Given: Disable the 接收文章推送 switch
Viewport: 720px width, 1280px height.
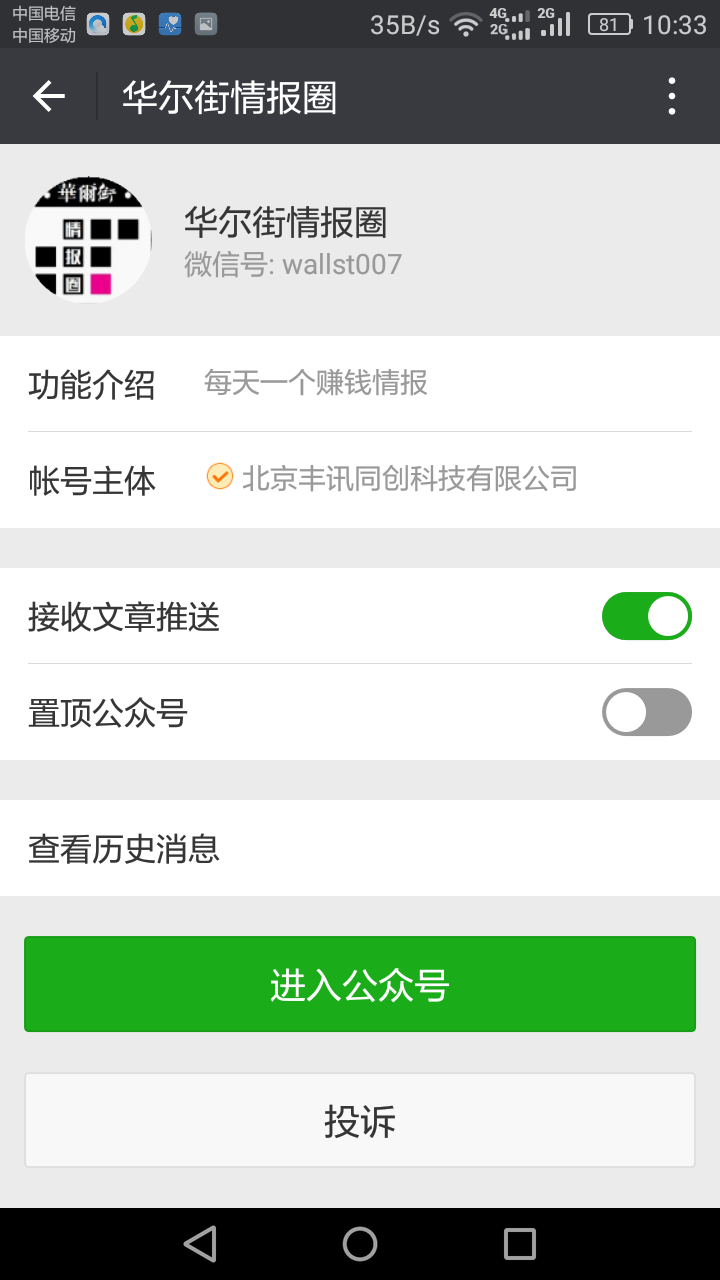Looking at the screenshot, I should pos(646,616).
